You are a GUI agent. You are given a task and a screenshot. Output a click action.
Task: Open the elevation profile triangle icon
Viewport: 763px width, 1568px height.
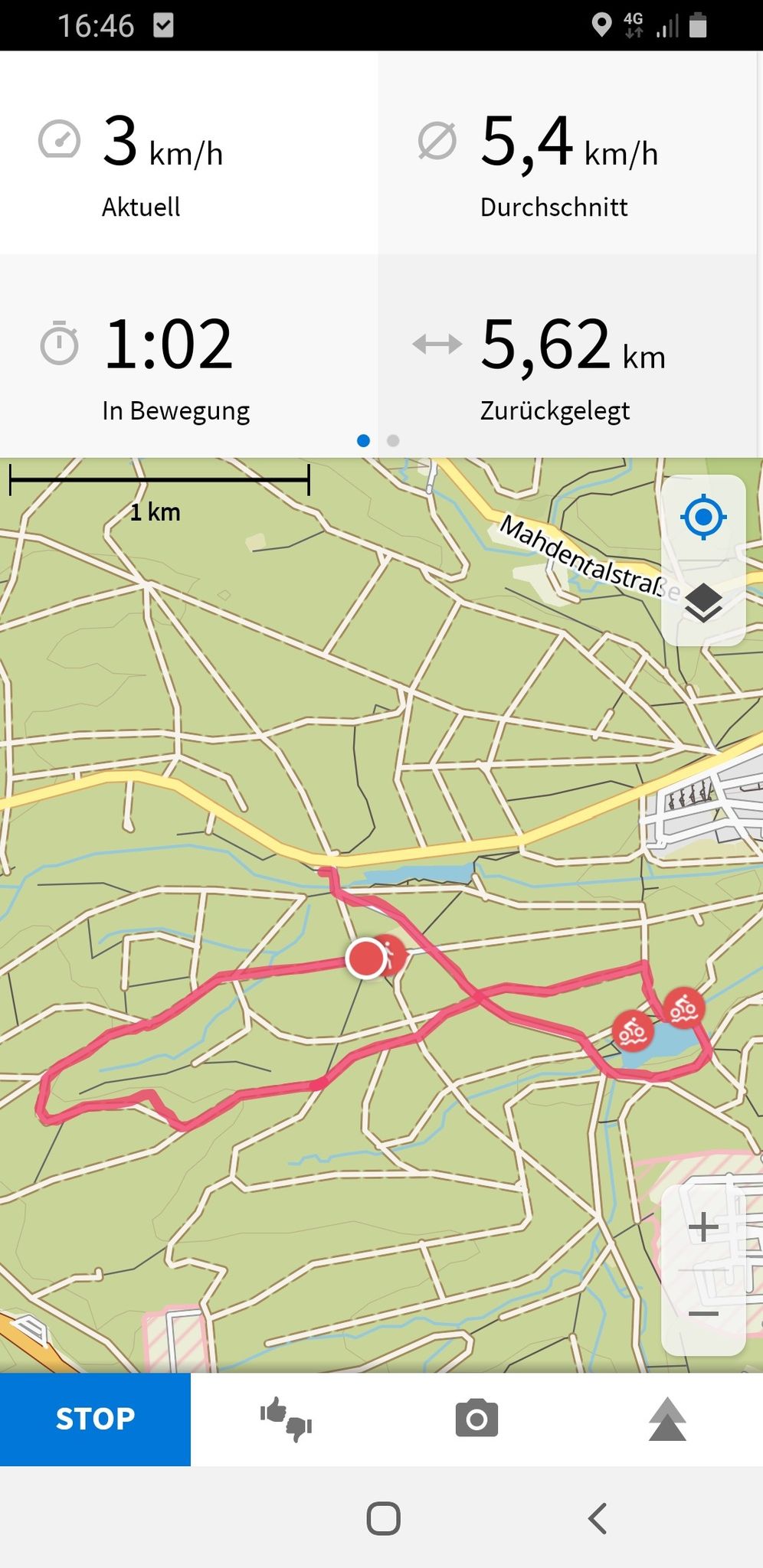667,1419
